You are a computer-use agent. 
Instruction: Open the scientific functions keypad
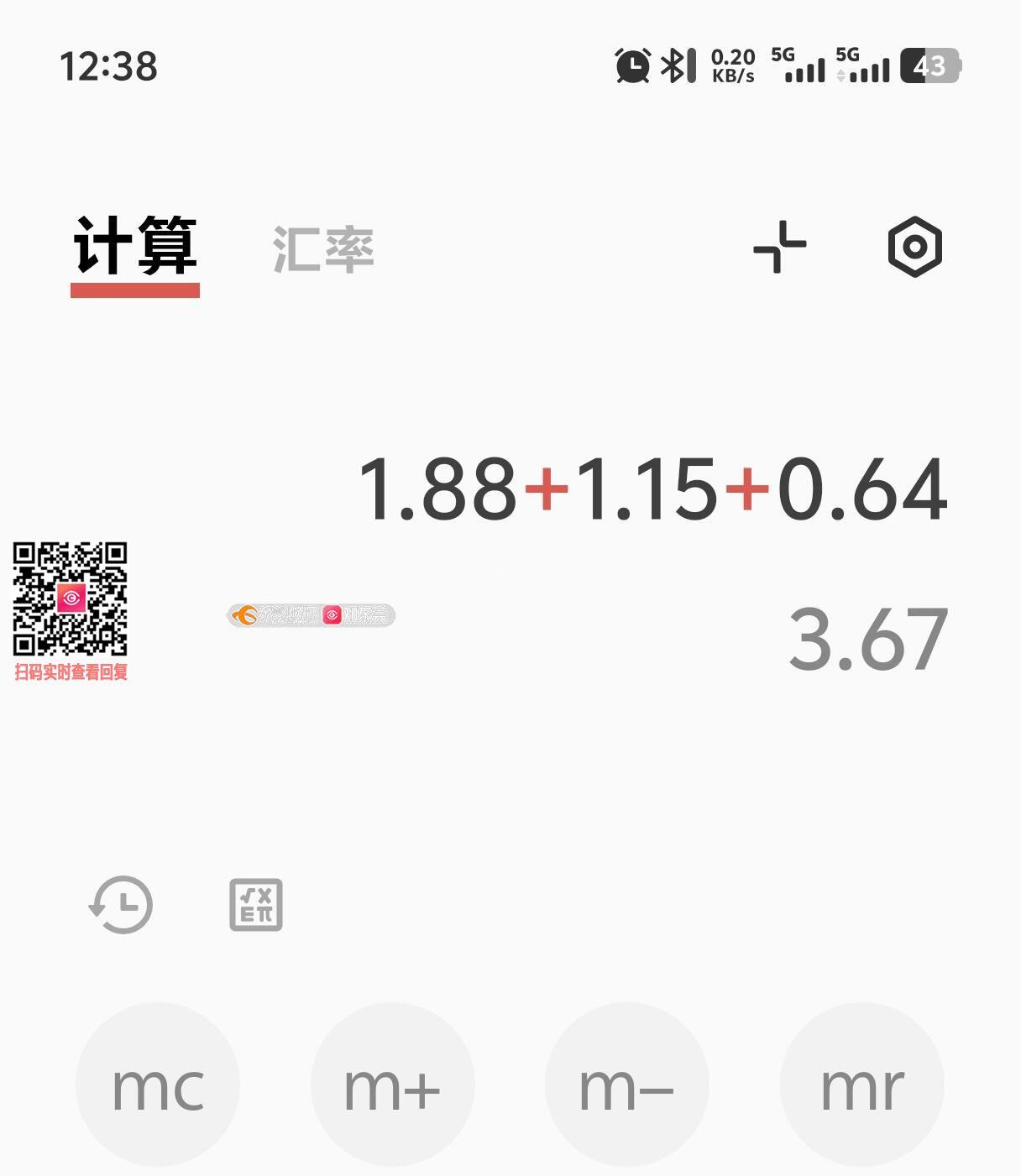256,905
